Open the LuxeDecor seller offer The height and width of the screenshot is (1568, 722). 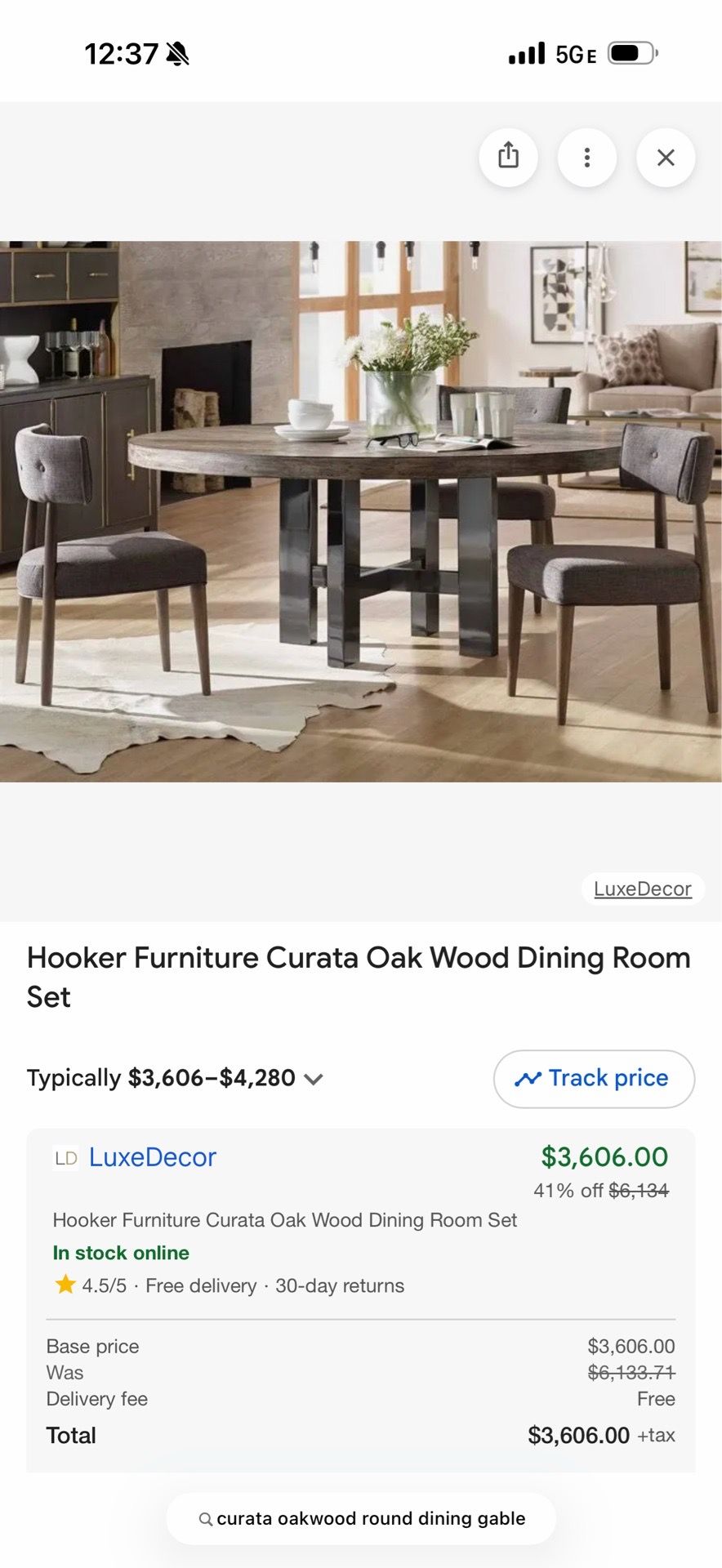coord(152,1157)
